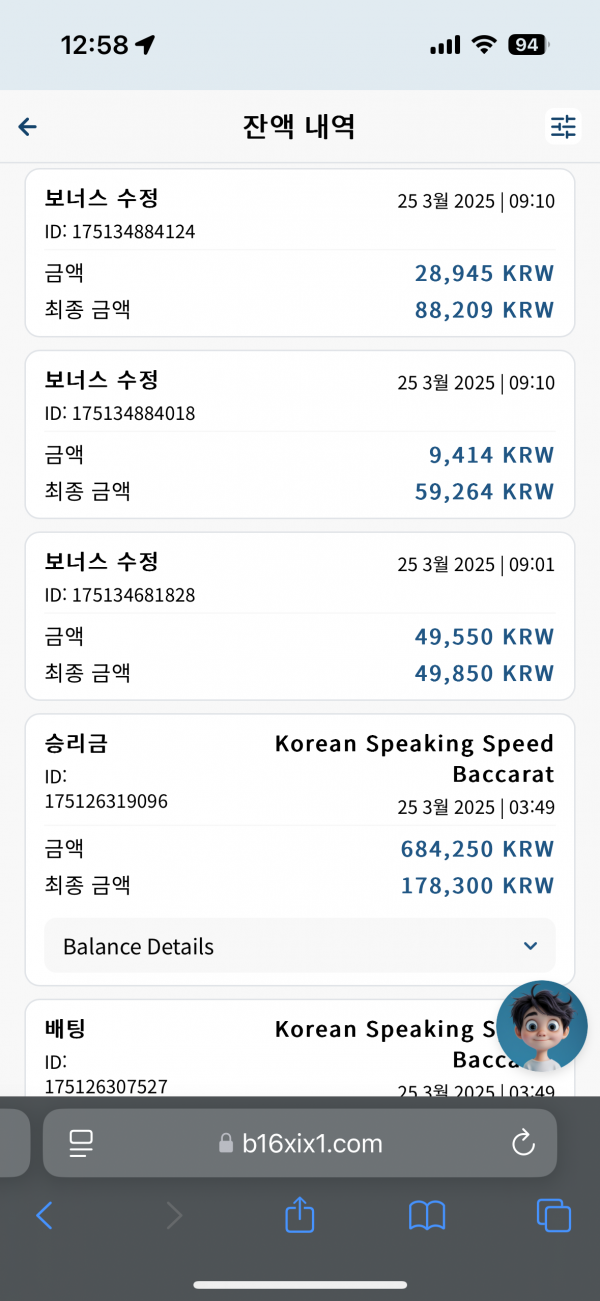
Task: Tap the b16xix1.com address bar
Action: click(300, 1143)
